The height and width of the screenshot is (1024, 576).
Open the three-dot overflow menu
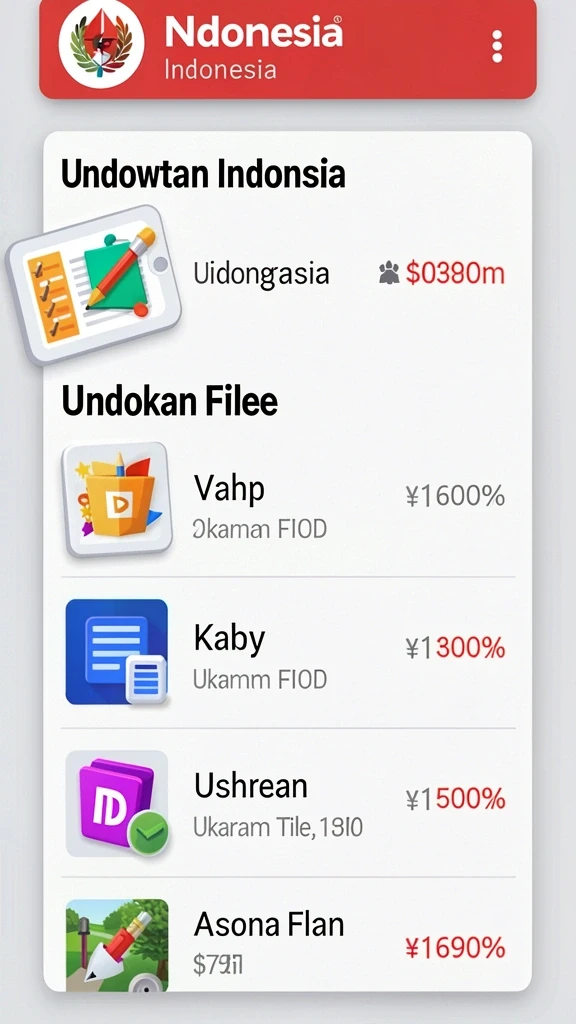click(x=497, y=46)
